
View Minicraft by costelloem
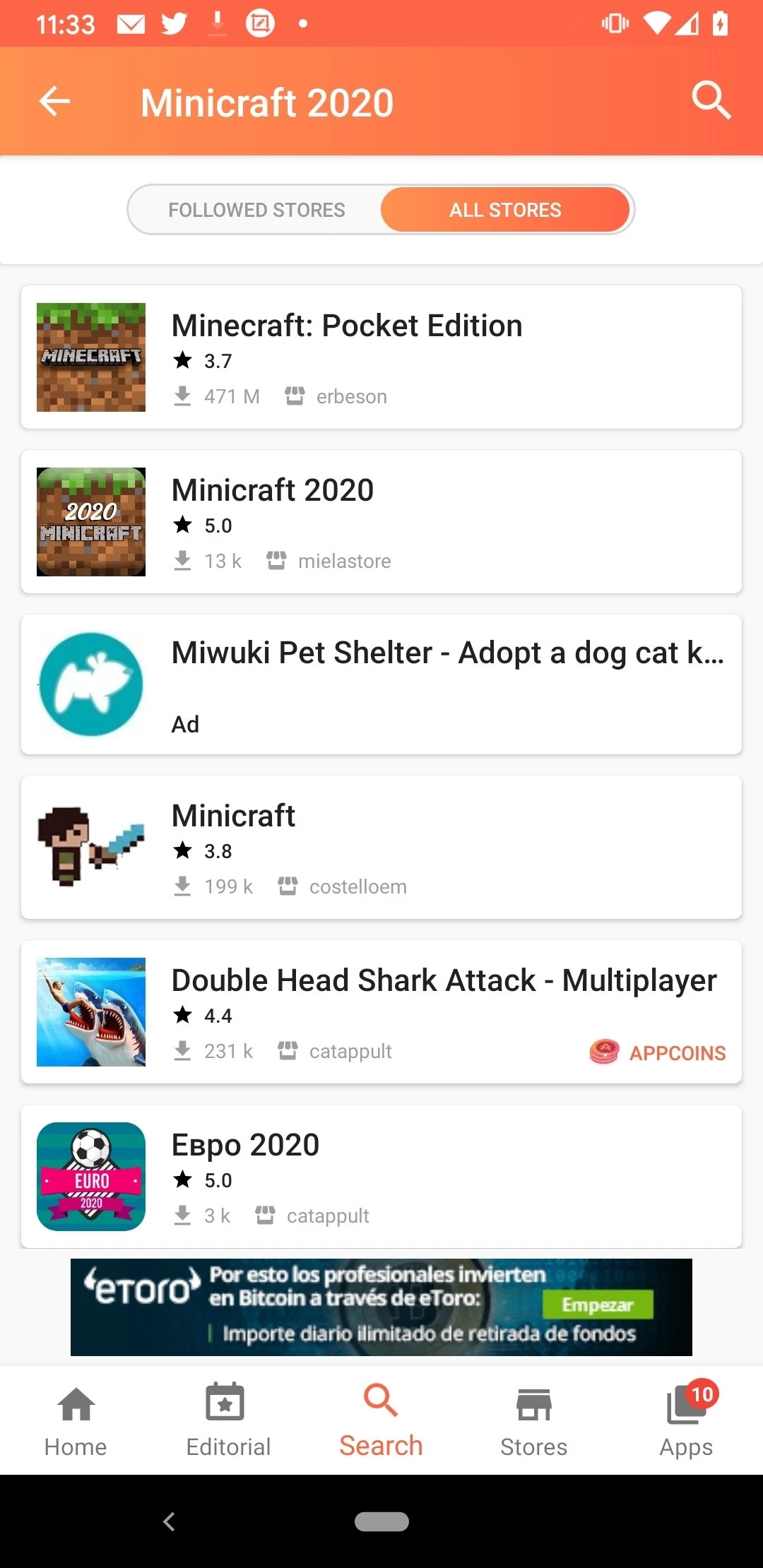pos(381,848)
